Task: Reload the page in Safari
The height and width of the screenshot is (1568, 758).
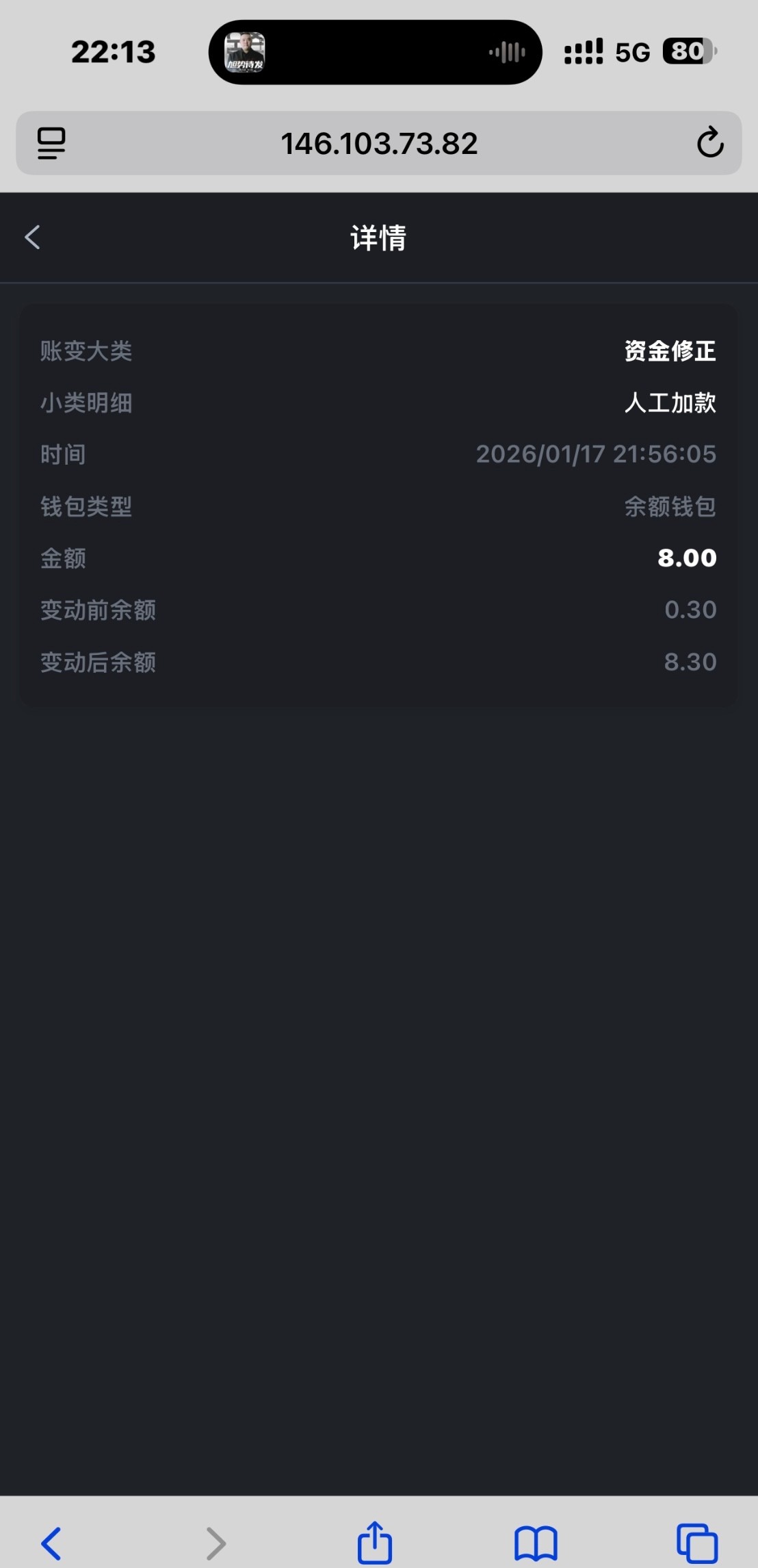Action: [710, 142]
